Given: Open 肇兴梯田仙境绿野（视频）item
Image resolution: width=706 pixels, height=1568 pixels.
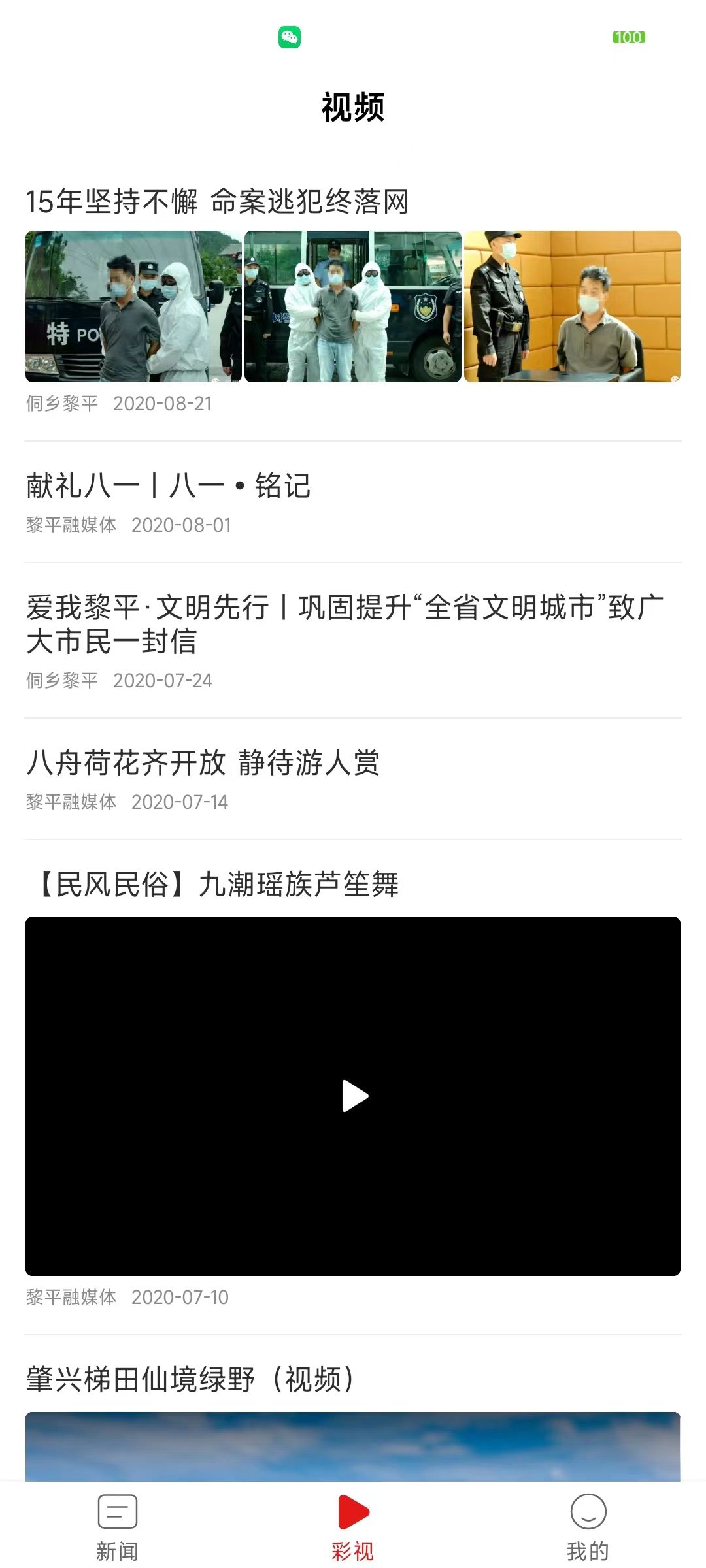Looking at the screenshot, I should pyautogui.click(x=191, y=1380).
